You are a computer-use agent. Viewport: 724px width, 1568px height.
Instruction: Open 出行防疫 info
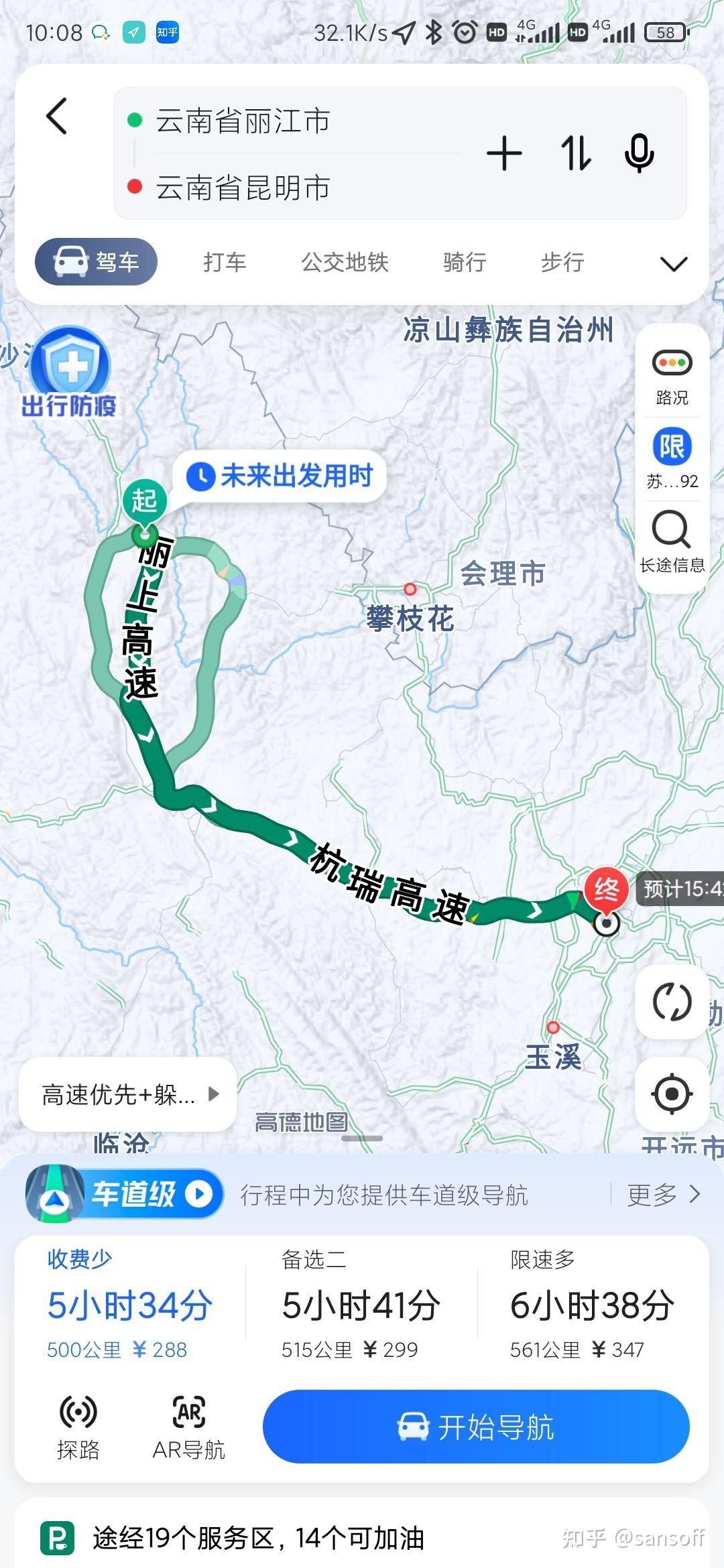[69, 373]
